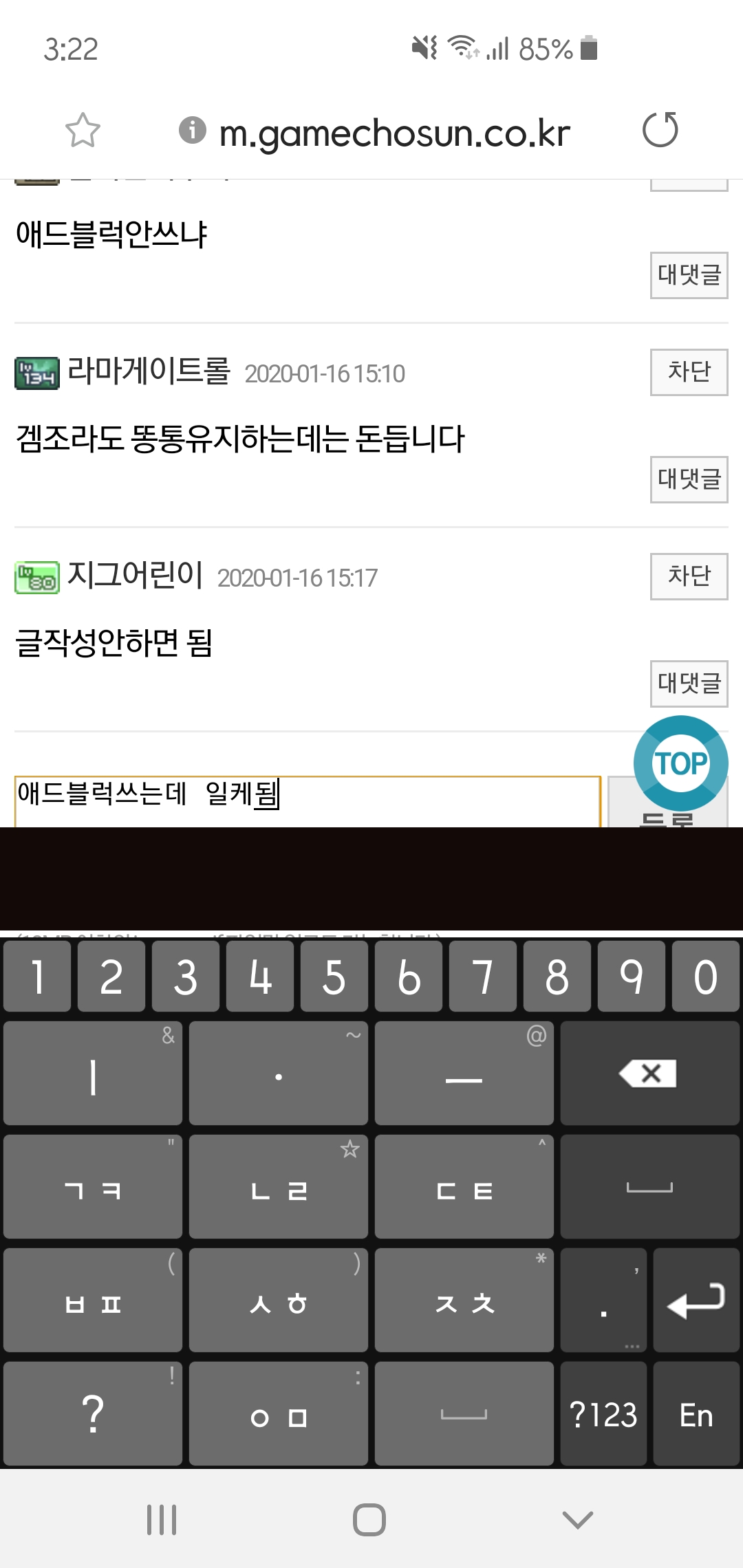
Task: Hit the enter key on the keyboard
Action: pyautogui.click(x=696, y=1300)
